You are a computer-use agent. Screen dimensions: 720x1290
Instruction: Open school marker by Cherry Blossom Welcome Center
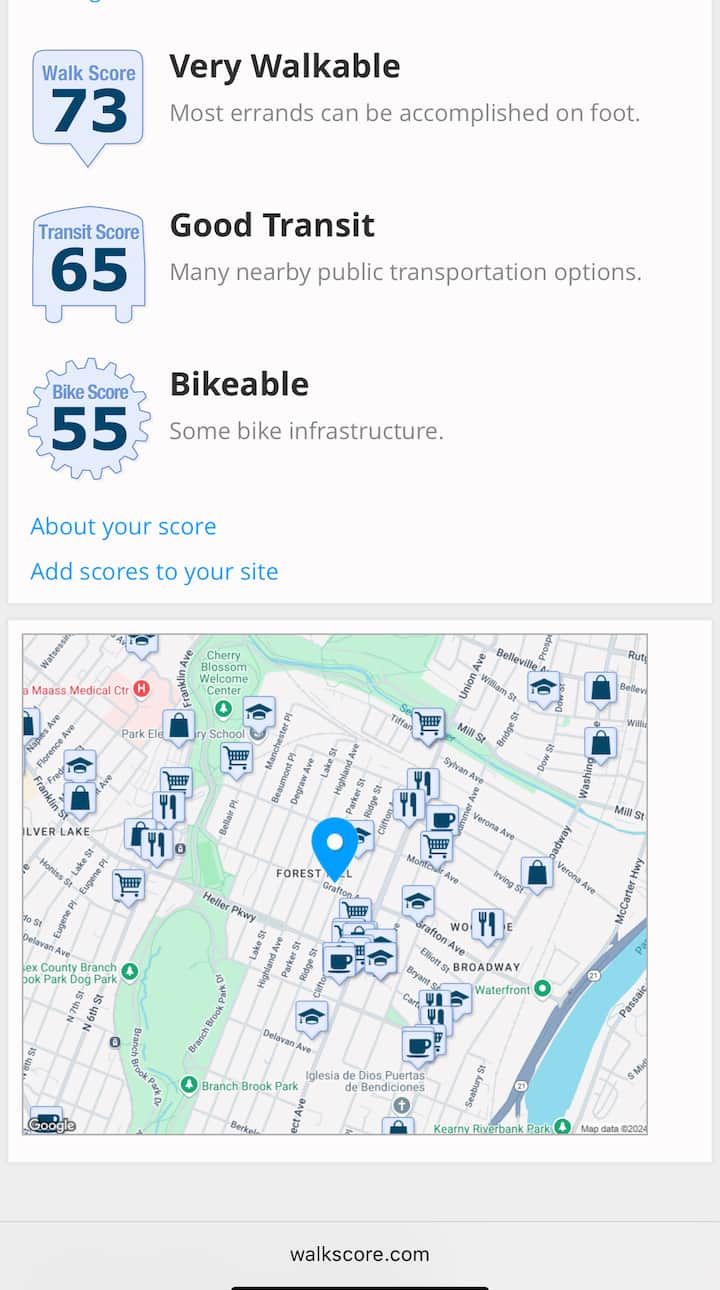coord(259,712)
